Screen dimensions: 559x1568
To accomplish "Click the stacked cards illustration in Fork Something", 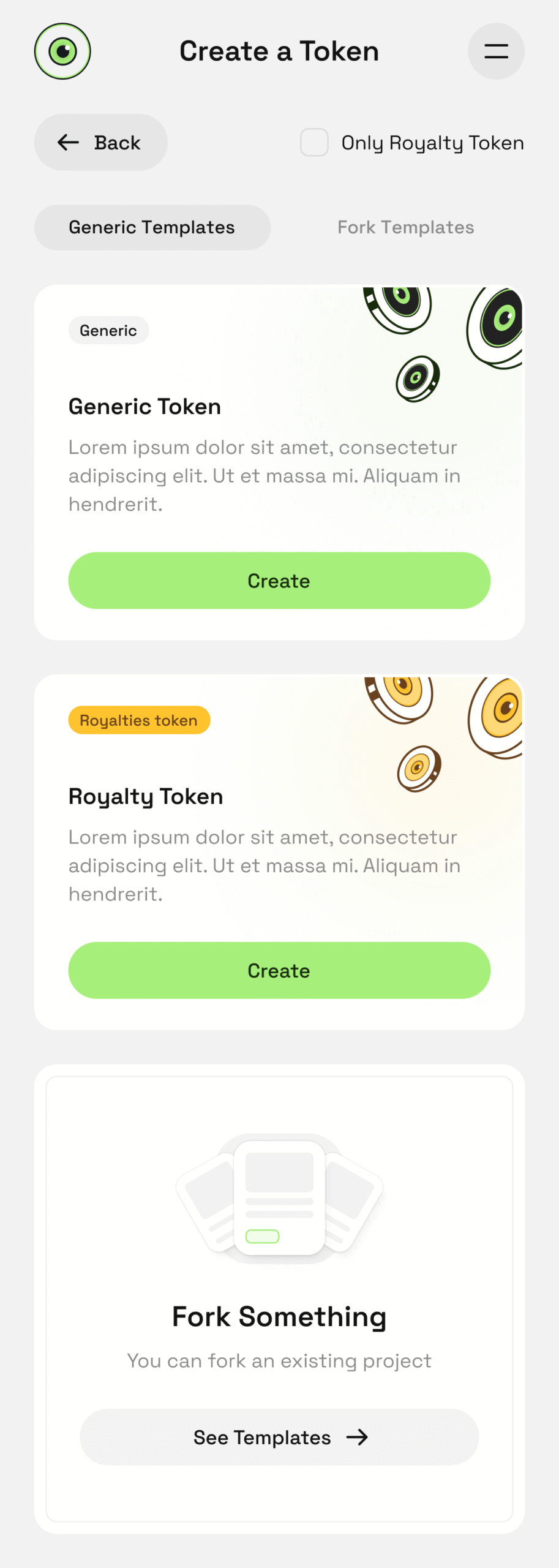I will (x=279, y=1197).
